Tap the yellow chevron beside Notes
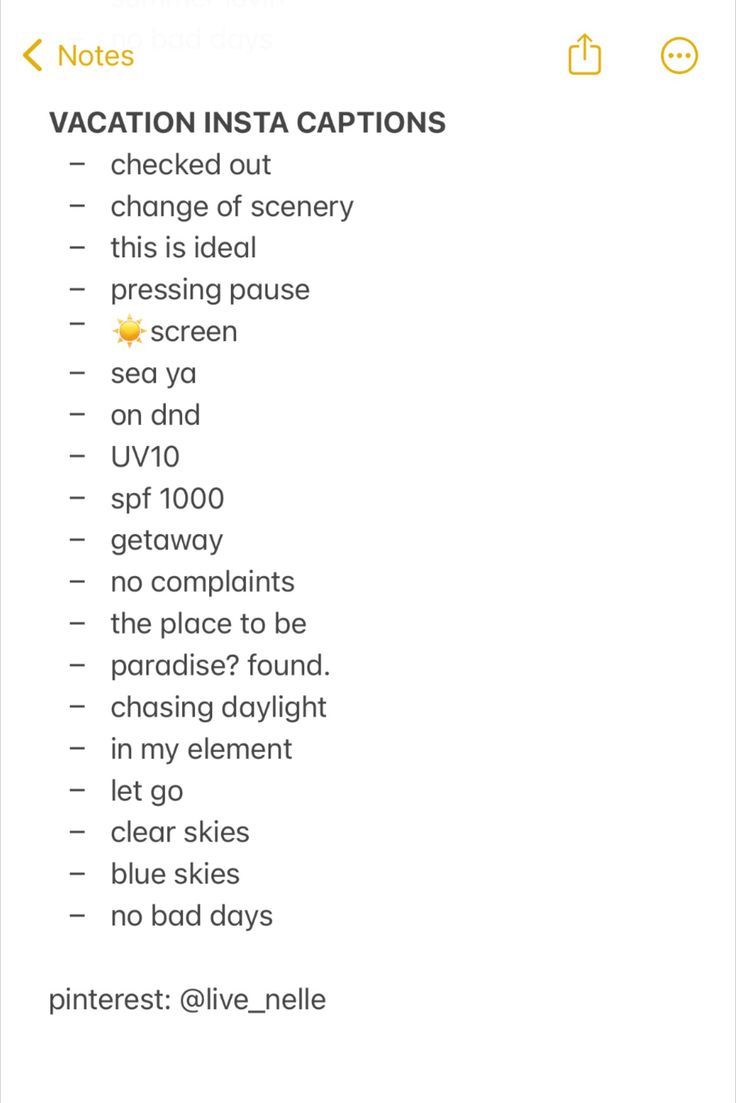 click(x=33, y=56)
